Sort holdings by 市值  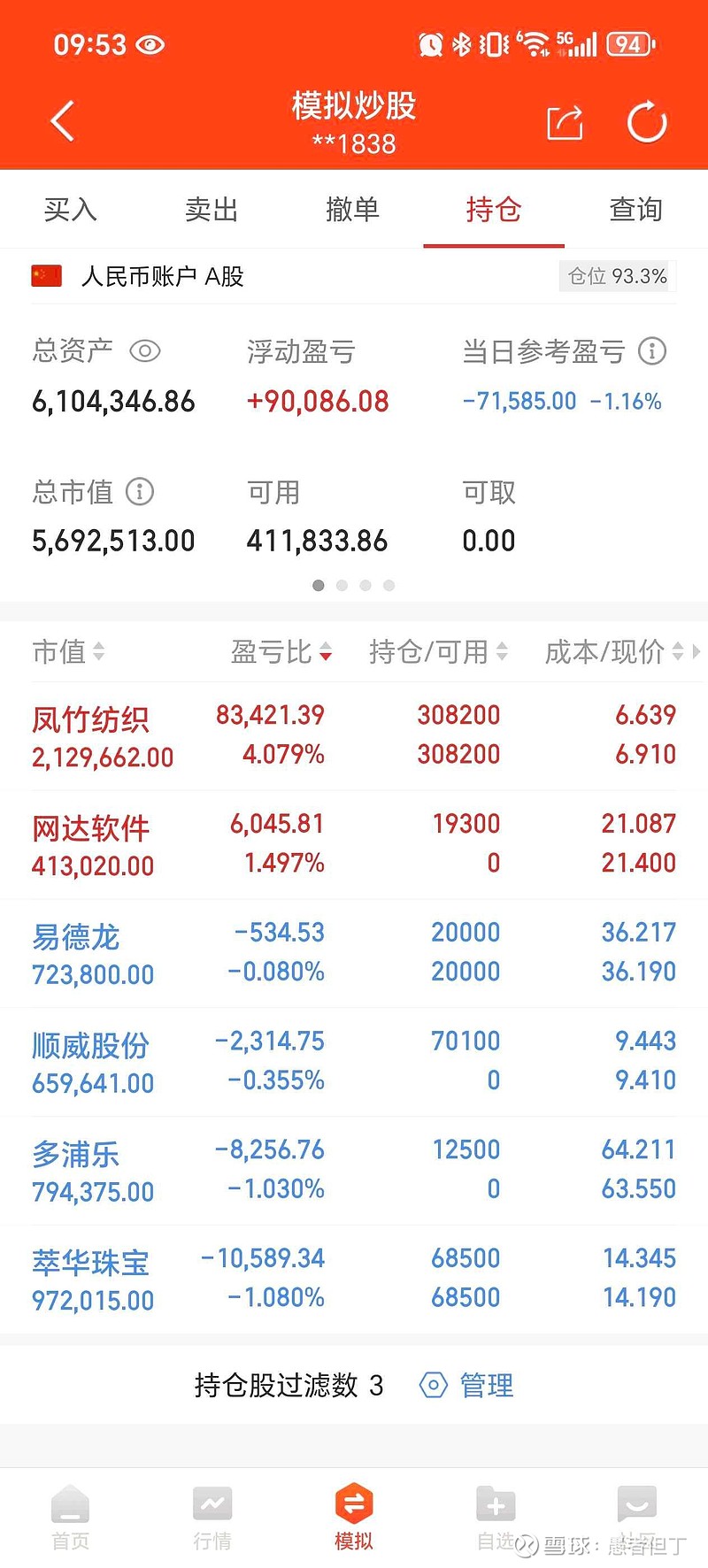[68, 652]
